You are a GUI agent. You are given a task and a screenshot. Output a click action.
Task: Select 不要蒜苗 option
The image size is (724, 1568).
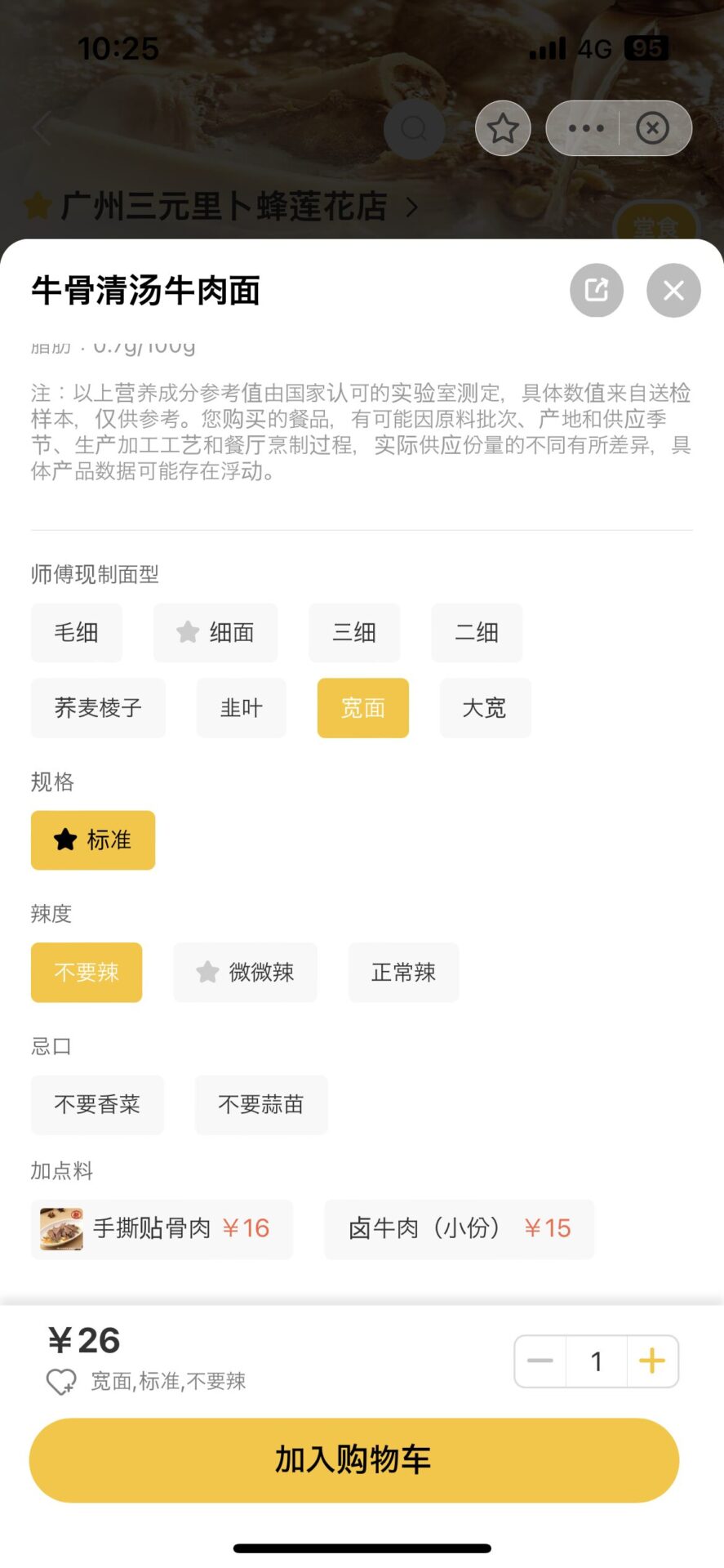point(261,1104)
